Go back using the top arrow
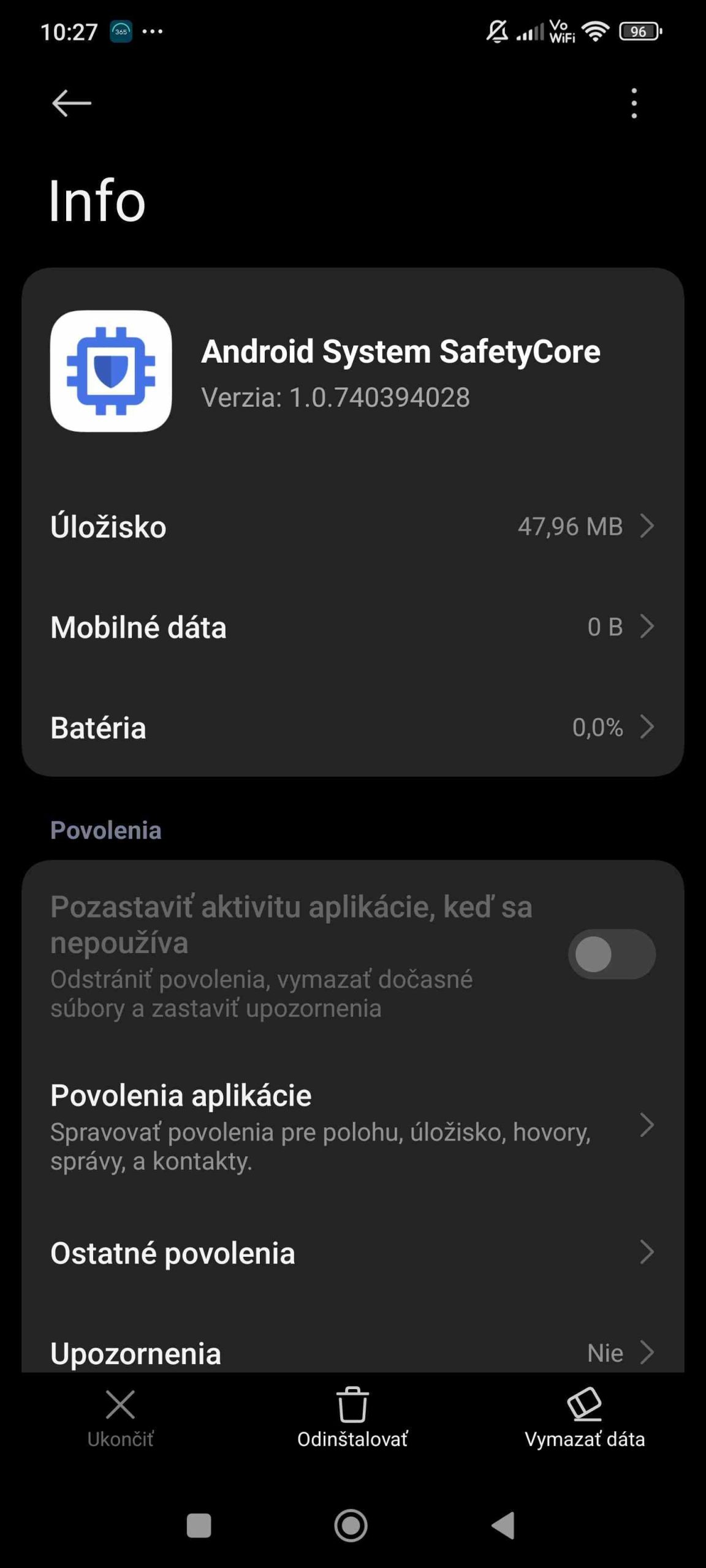The width and height of the screenshot is (706, 1568). 72,103
